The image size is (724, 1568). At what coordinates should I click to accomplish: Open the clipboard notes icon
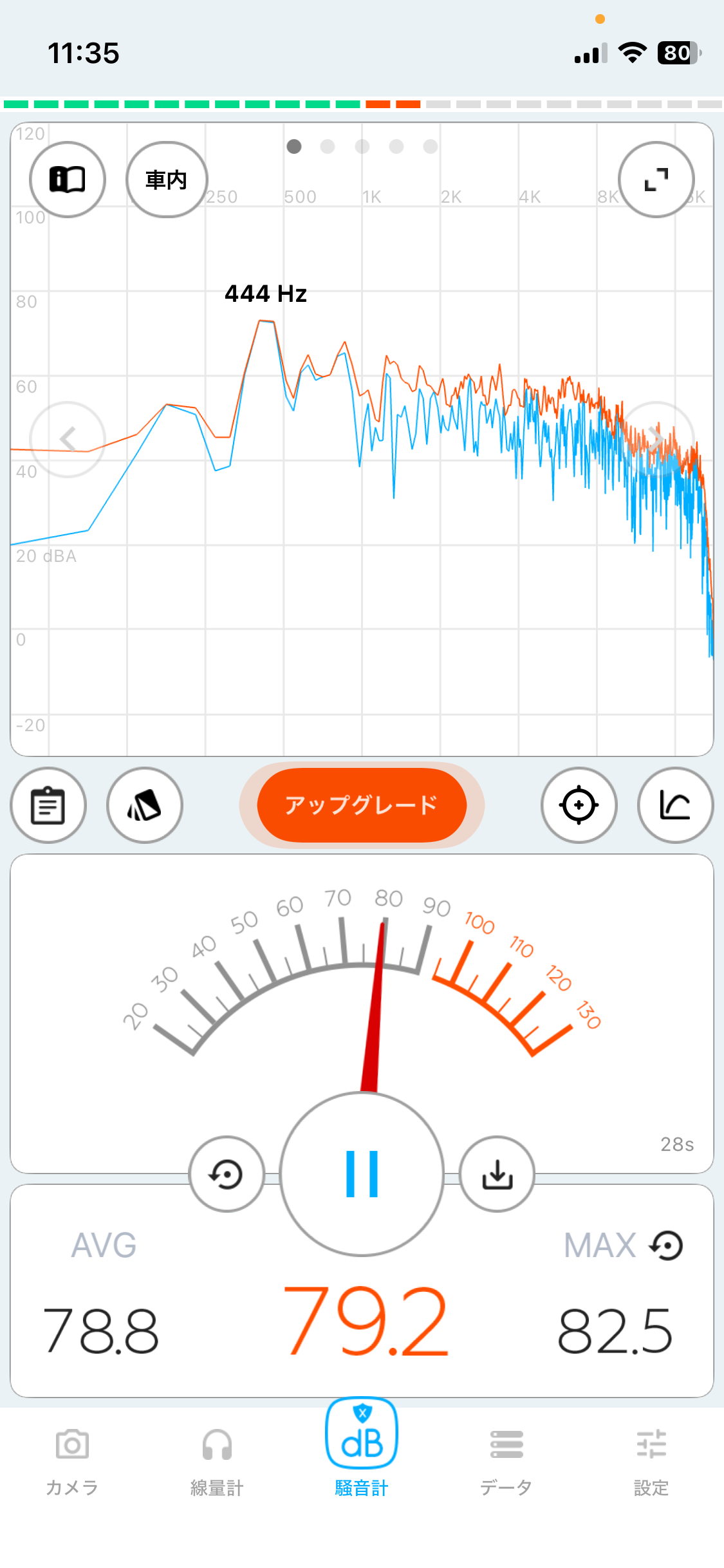[x=48, y=805]
